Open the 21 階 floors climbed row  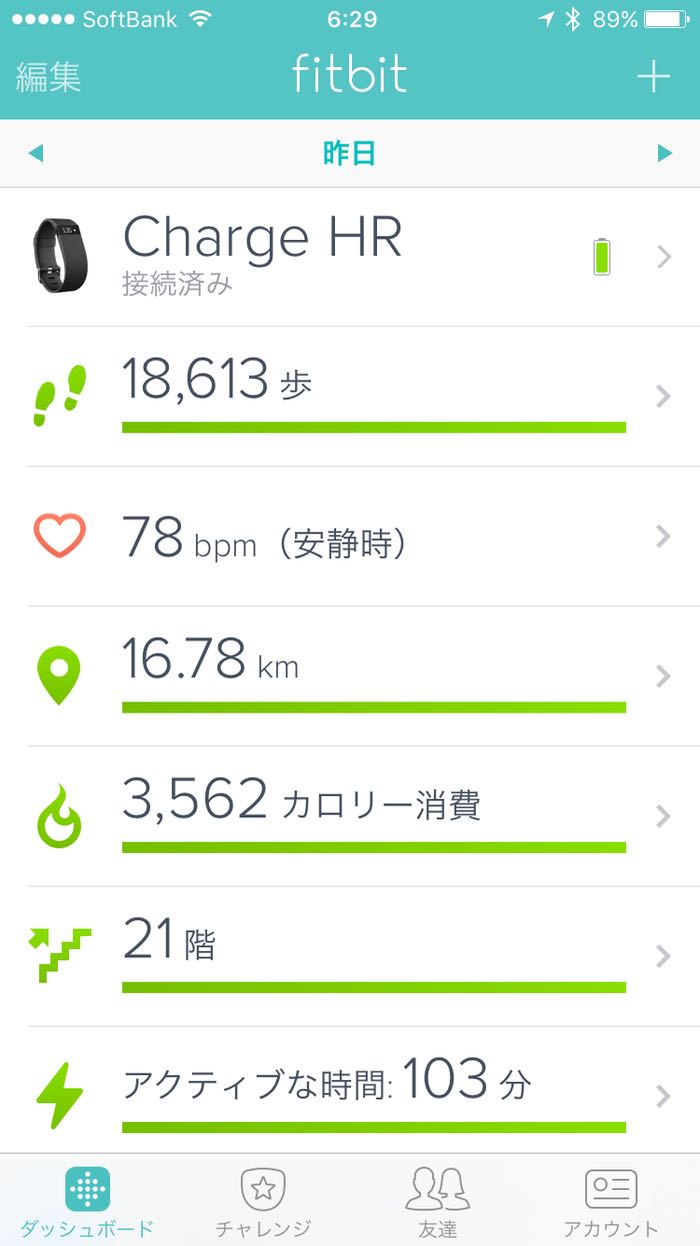(x=350, y=956)
